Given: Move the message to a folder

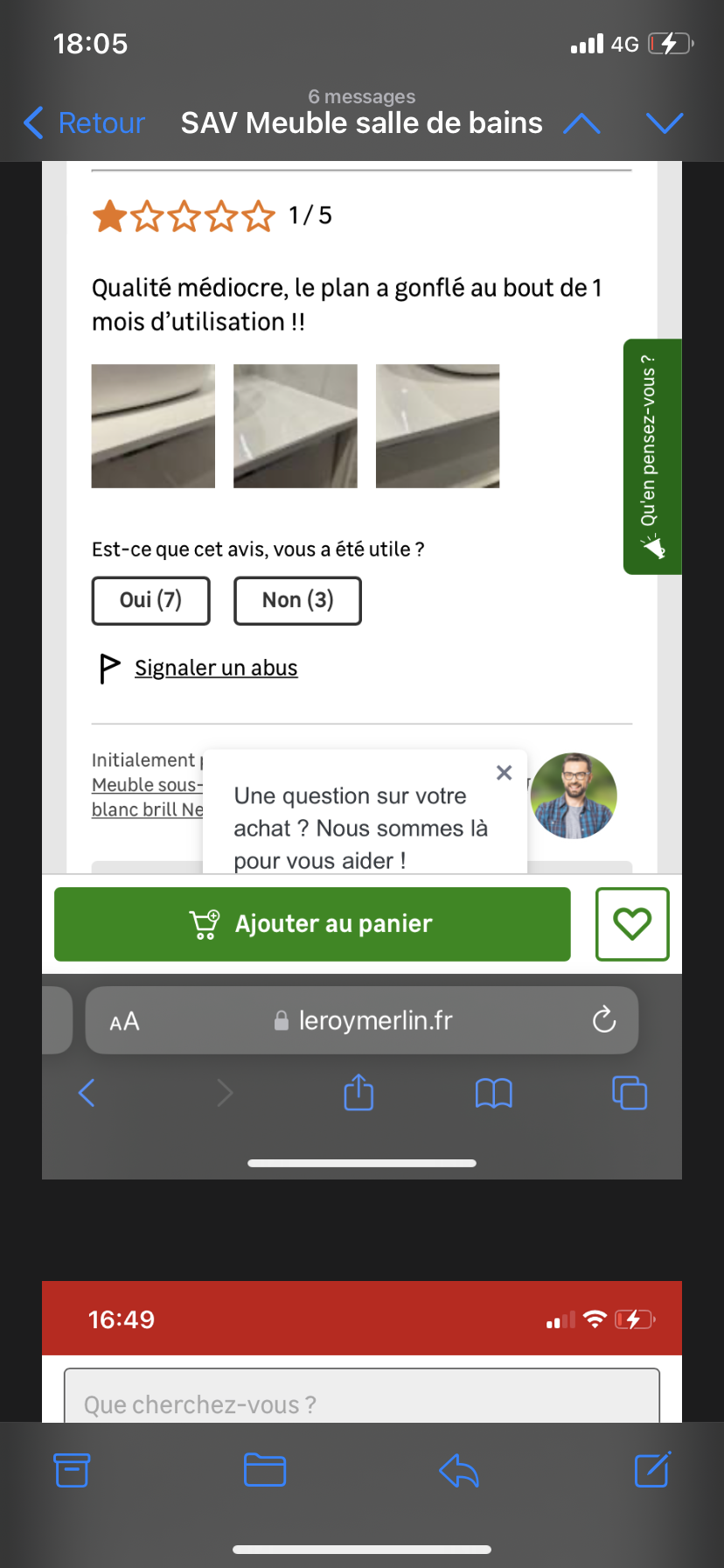Looking at the screenshot, I should [265, 1470].
